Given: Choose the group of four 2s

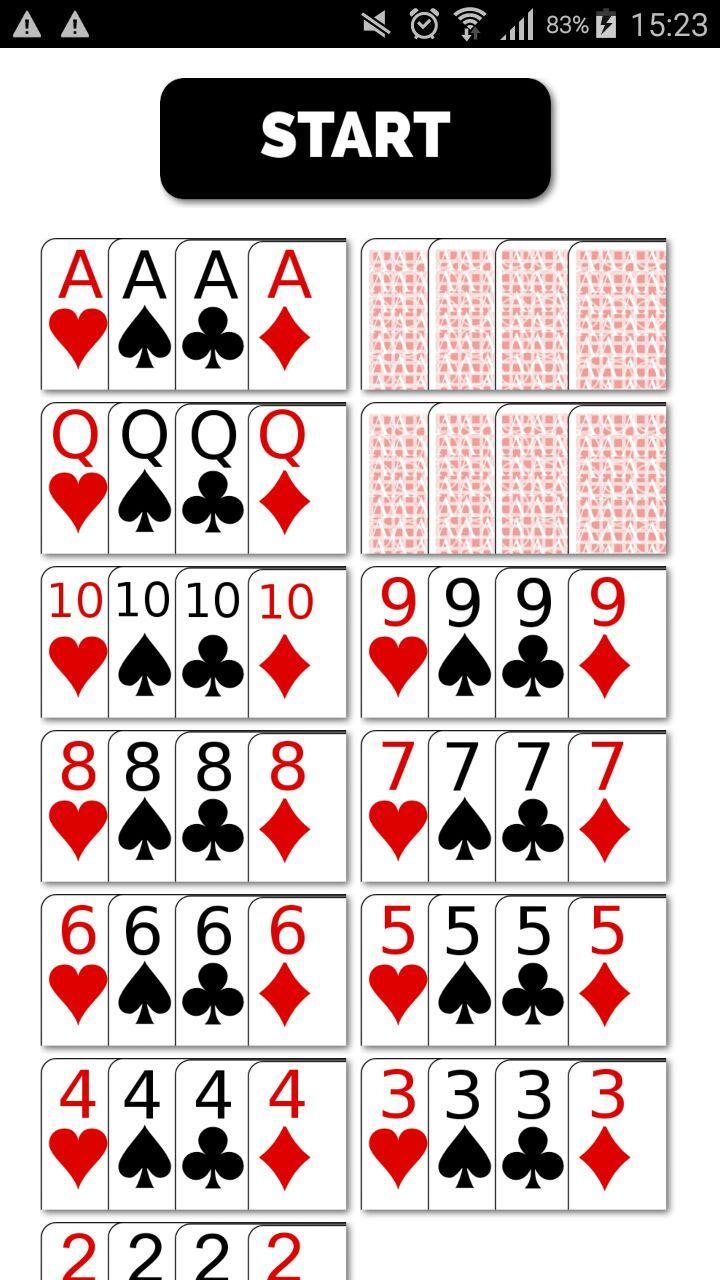Looking at the screenshot, I should click(x=194, y=1252).
